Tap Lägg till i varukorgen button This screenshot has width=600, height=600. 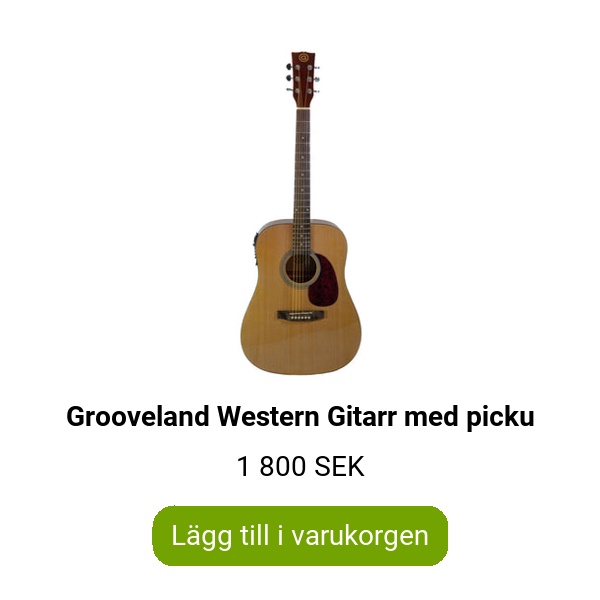point(300,535)
